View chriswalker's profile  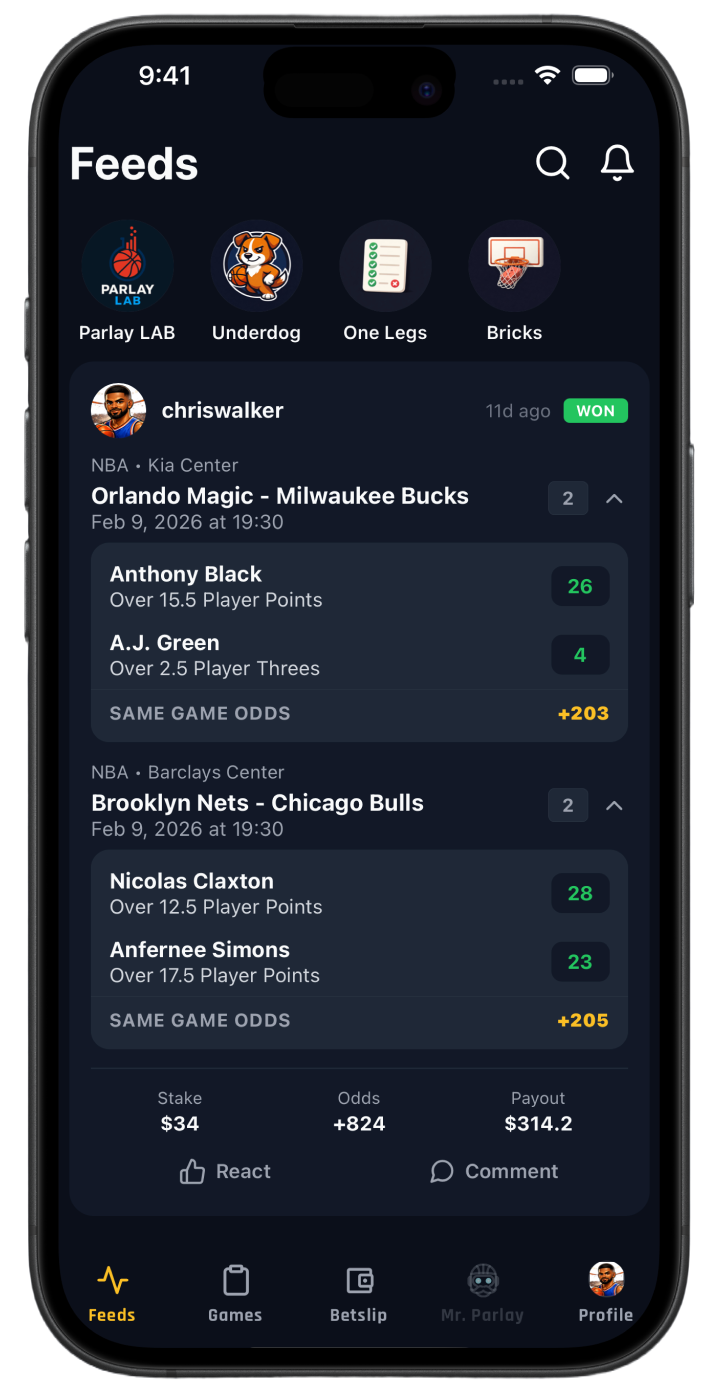[119, 411]
